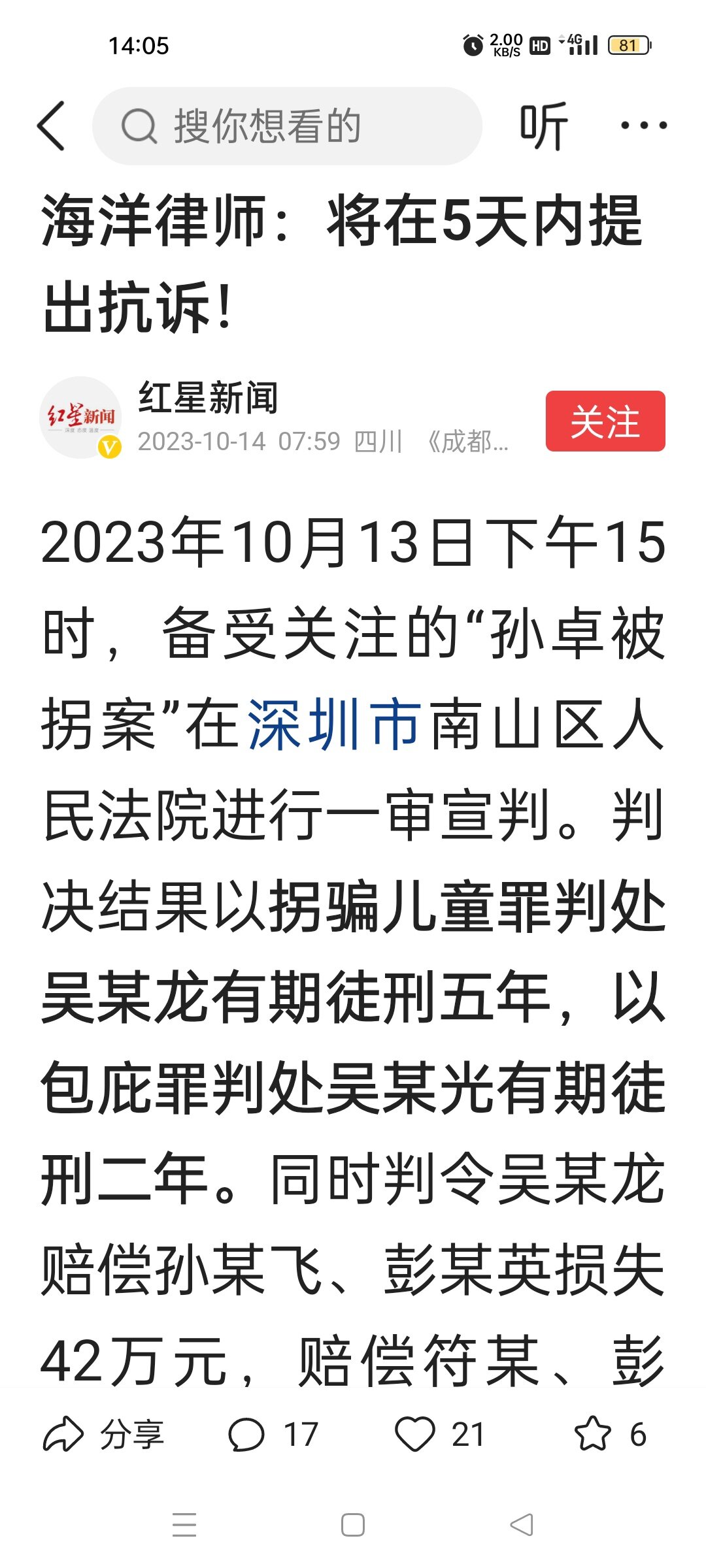
Task: Listen to the article via 听
Action: [543, 125]
